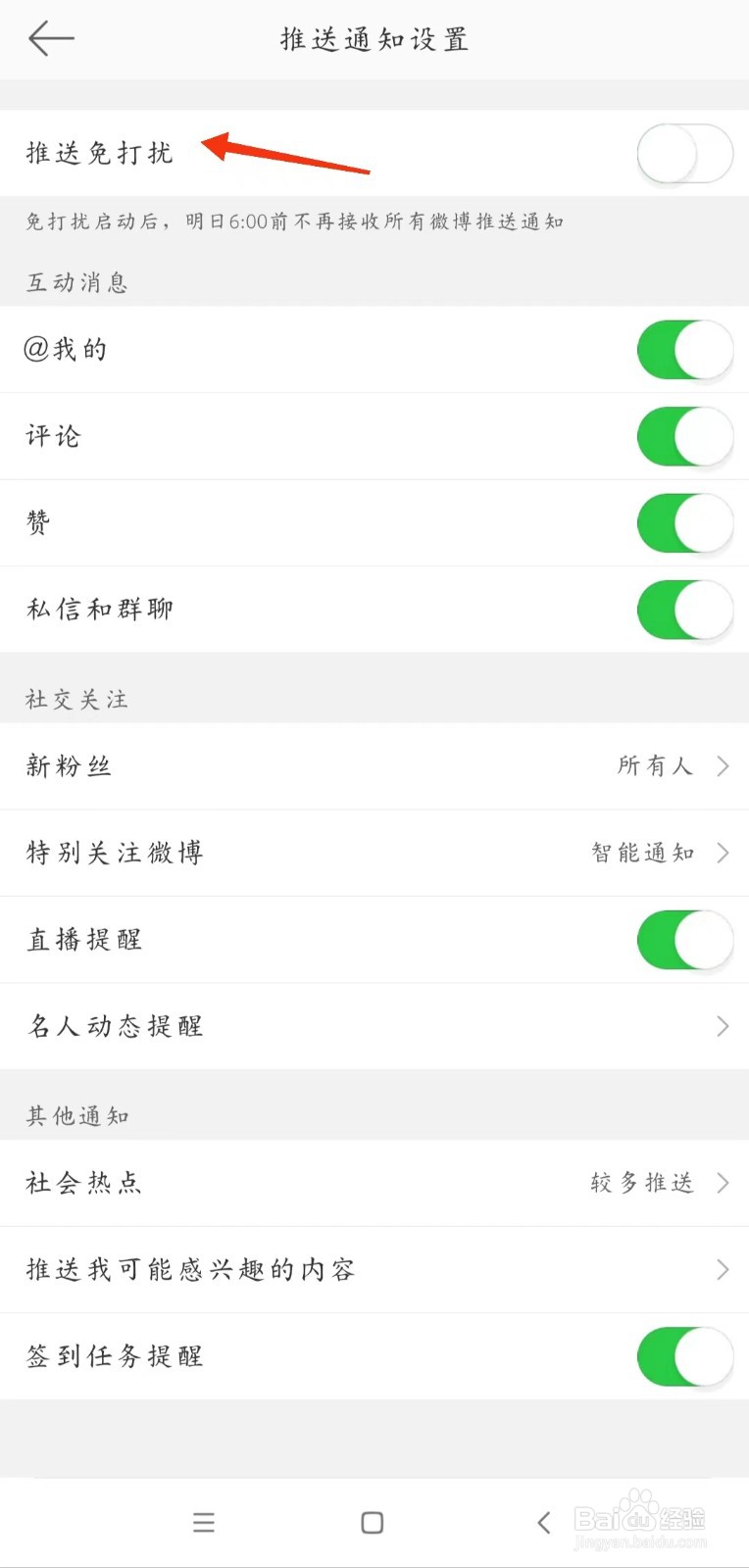
Task: Toggle off 赞 like notifications
Action: (684, 522)
